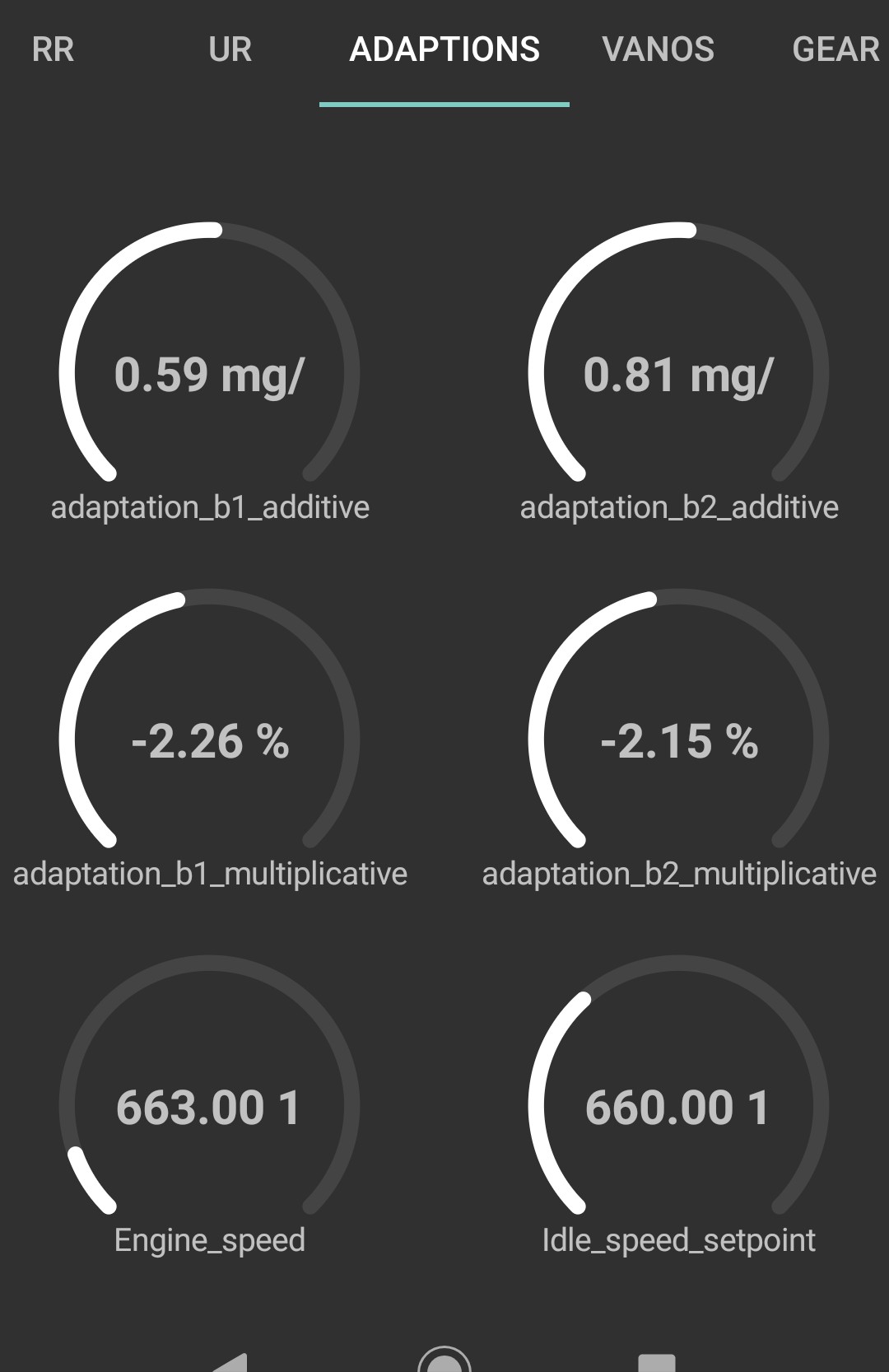Viewport: 889px width, 1372px height.
Task: Click the Idle_speed_setpoint label
Action: 679,1240
